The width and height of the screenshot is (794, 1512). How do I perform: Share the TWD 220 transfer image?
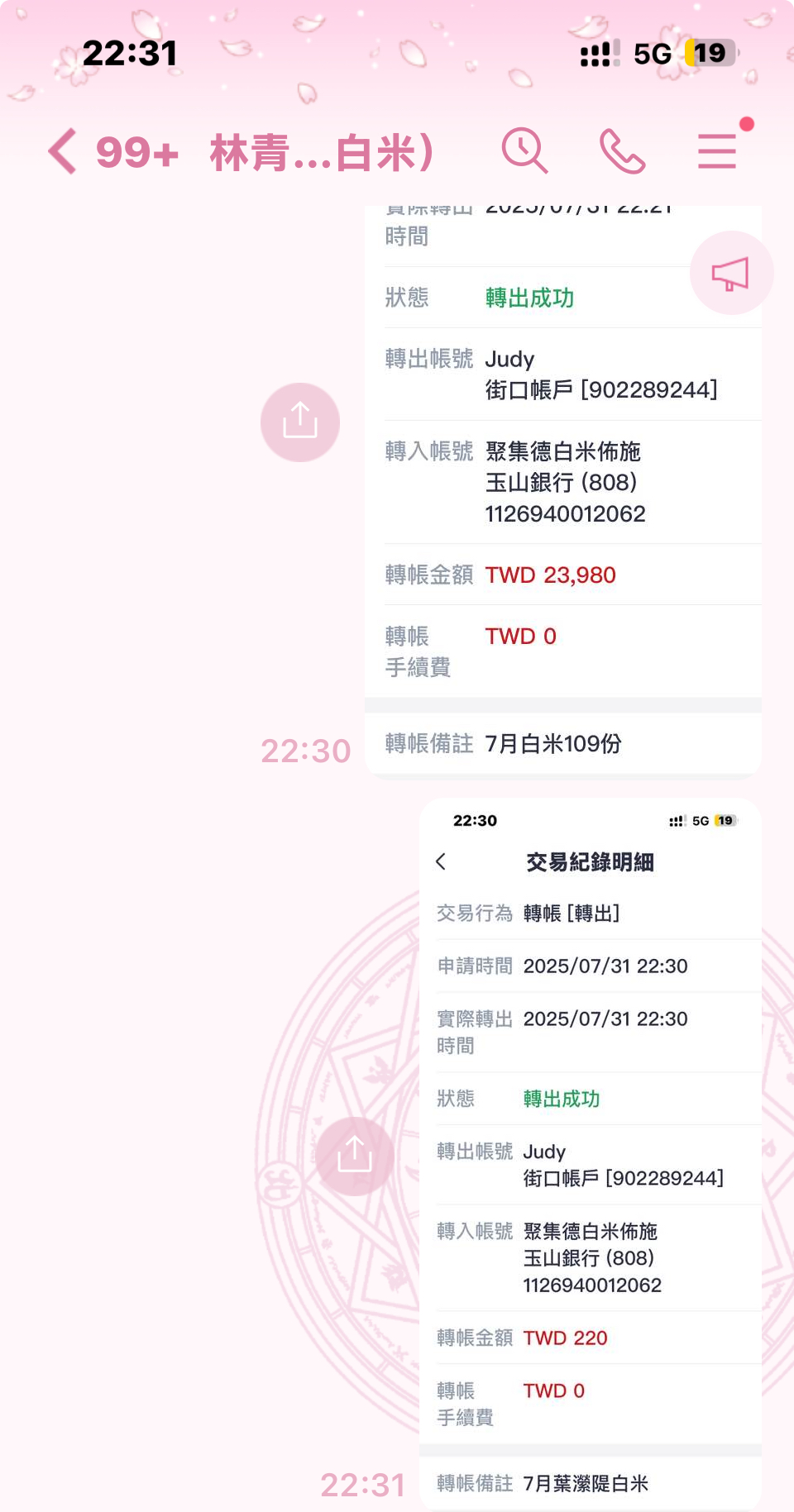(x=355, y=1156)
